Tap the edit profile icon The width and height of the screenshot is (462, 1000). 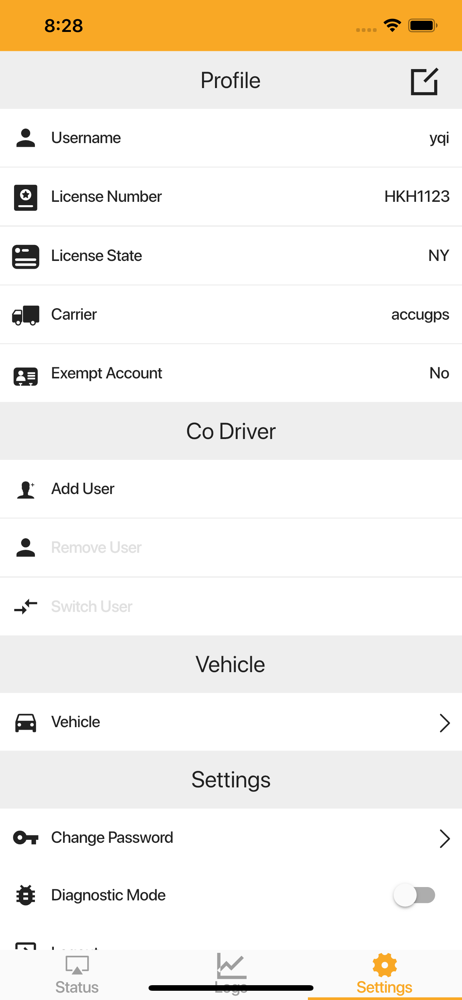coord(424,81)
